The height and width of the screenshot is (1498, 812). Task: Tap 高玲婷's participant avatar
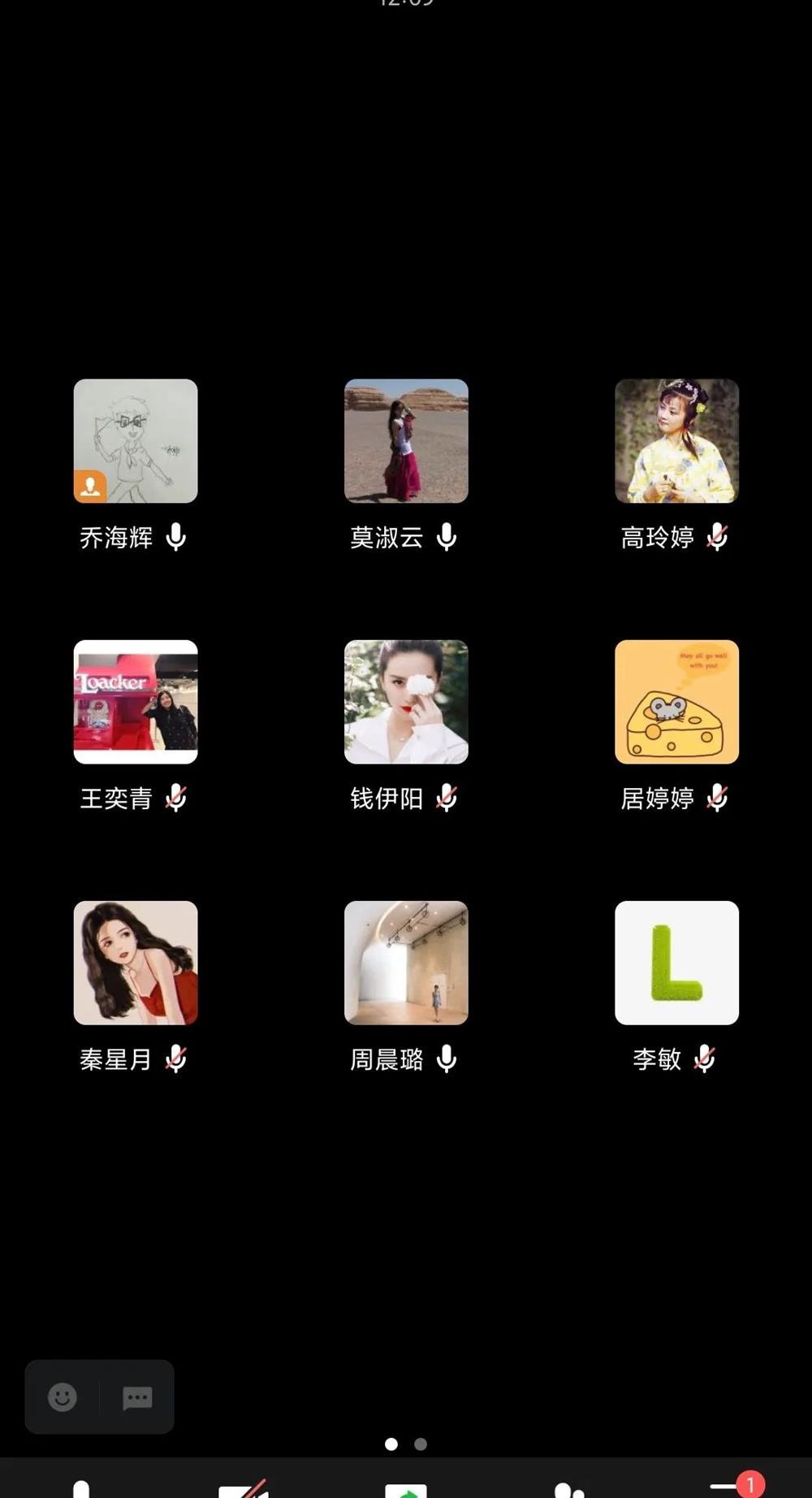pyautogui.click(x=676, y=441)
